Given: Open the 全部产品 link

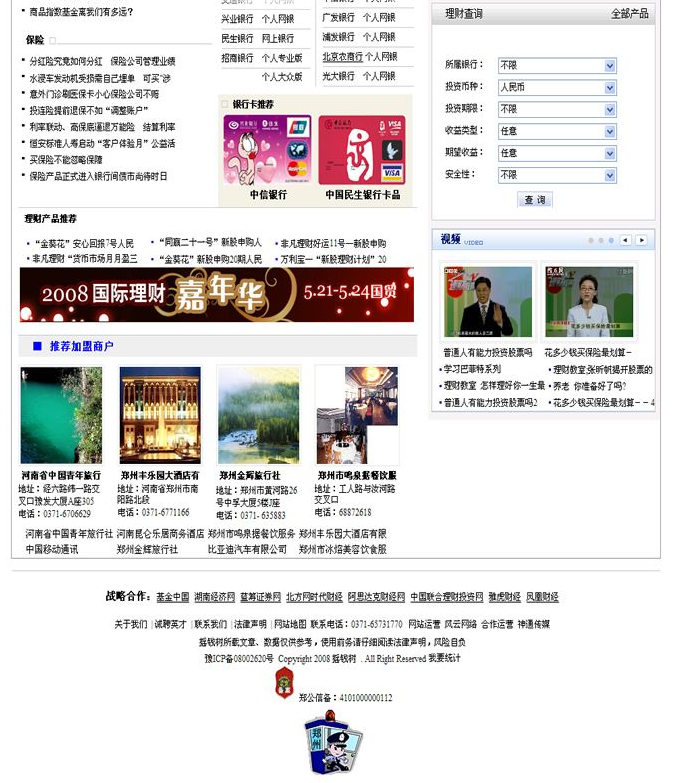Looking at the screenshot, I should pyautogui.click(x=629, y=14).
